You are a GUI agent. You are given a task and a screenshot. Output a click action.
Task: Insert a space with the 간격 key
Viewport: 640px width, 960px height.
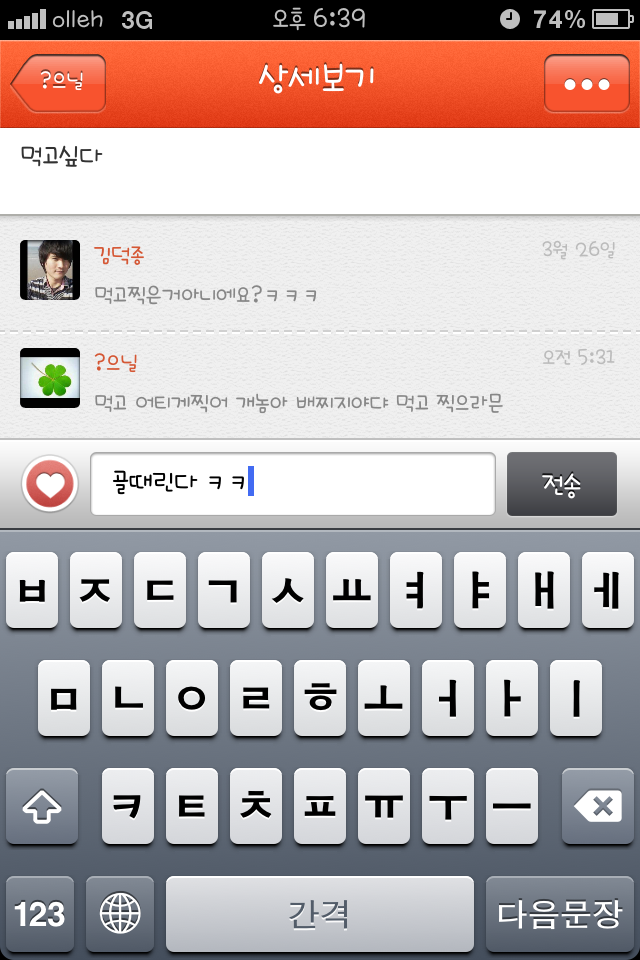click(320, 914)
